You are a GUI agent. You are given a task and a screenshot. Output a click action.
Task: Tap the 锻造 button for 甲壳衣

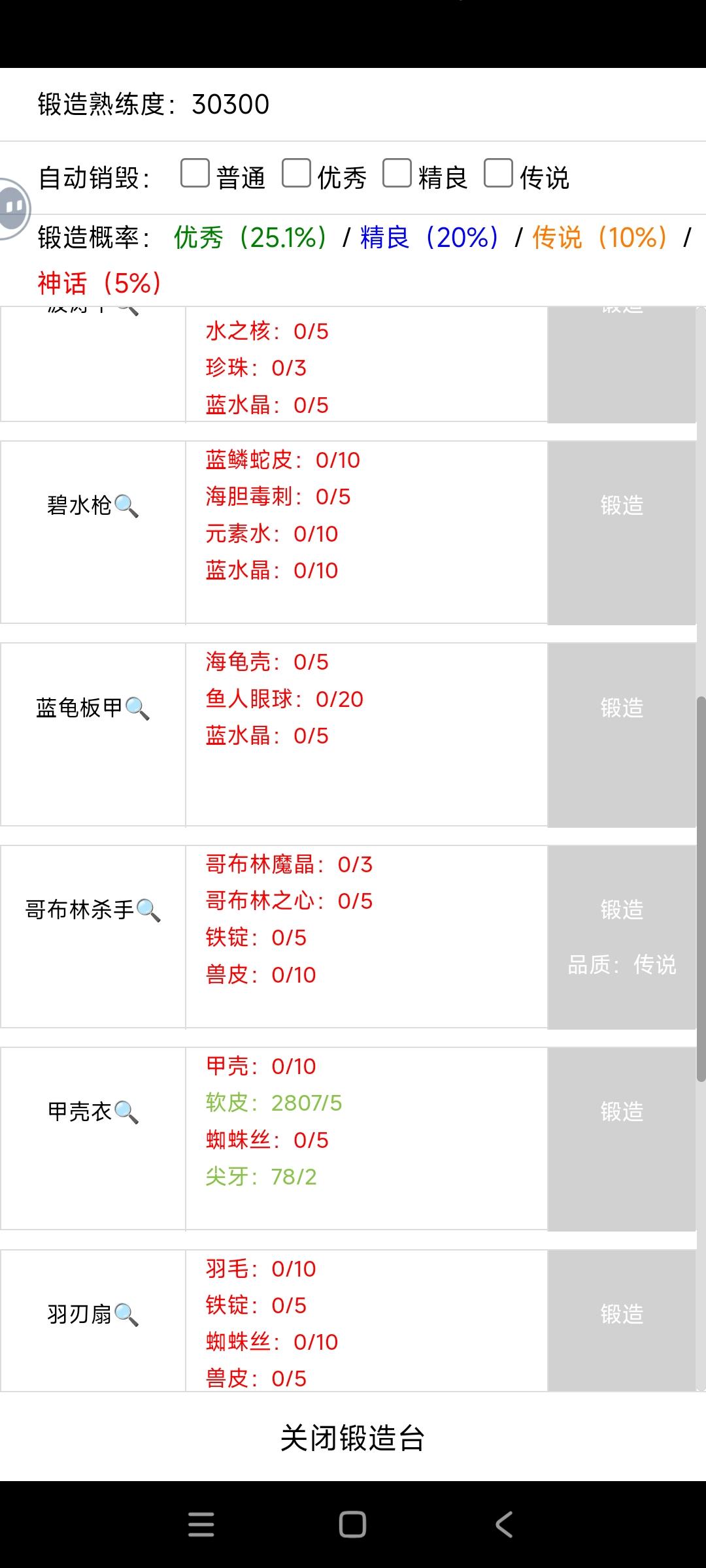coord(622,1139)
